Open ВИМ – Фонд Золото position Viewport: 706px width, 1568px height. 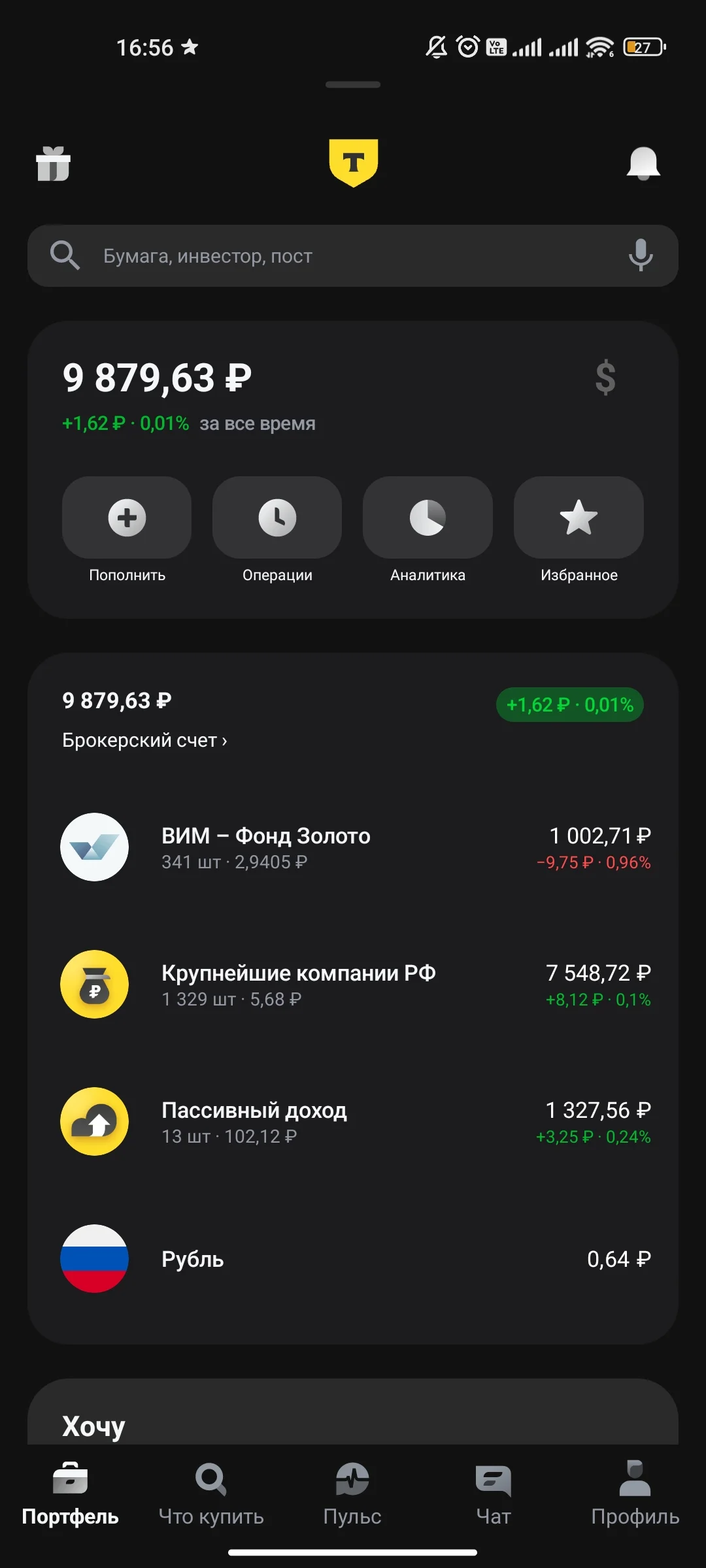point(353,847)
